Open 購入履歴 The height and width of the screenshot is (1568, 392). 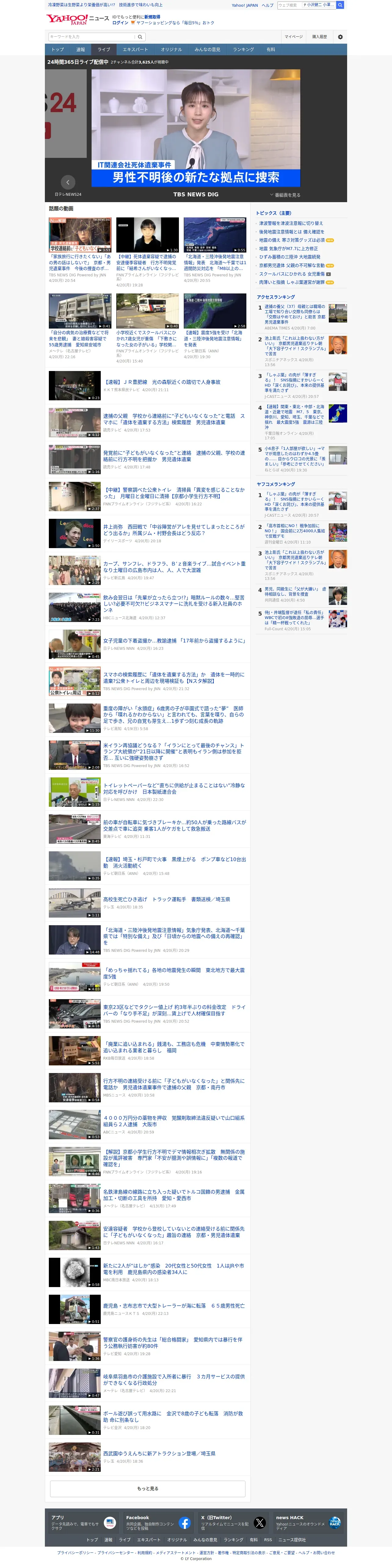click(320, 37)
